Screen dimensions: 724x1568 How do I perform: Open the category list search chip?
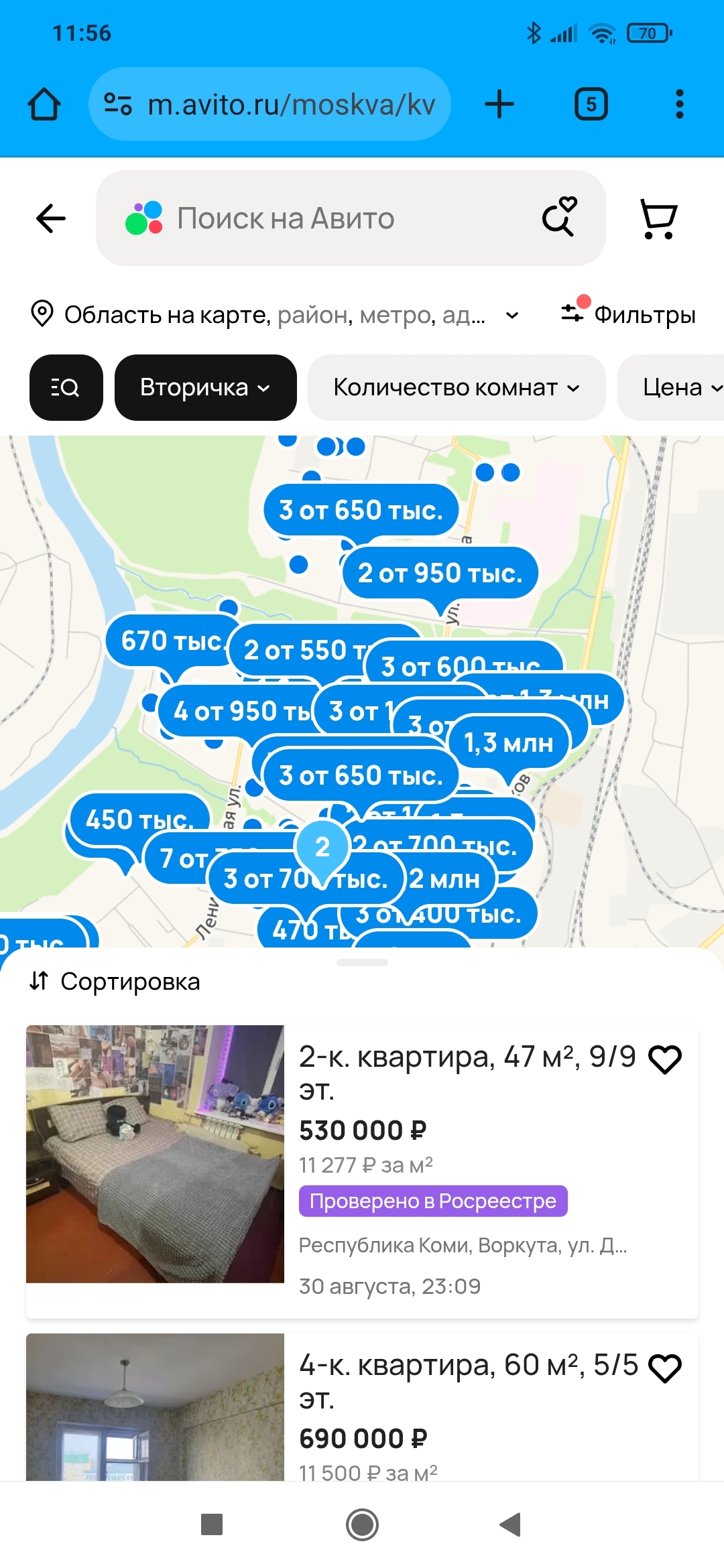pyautogui.click(x=66, y=387)
